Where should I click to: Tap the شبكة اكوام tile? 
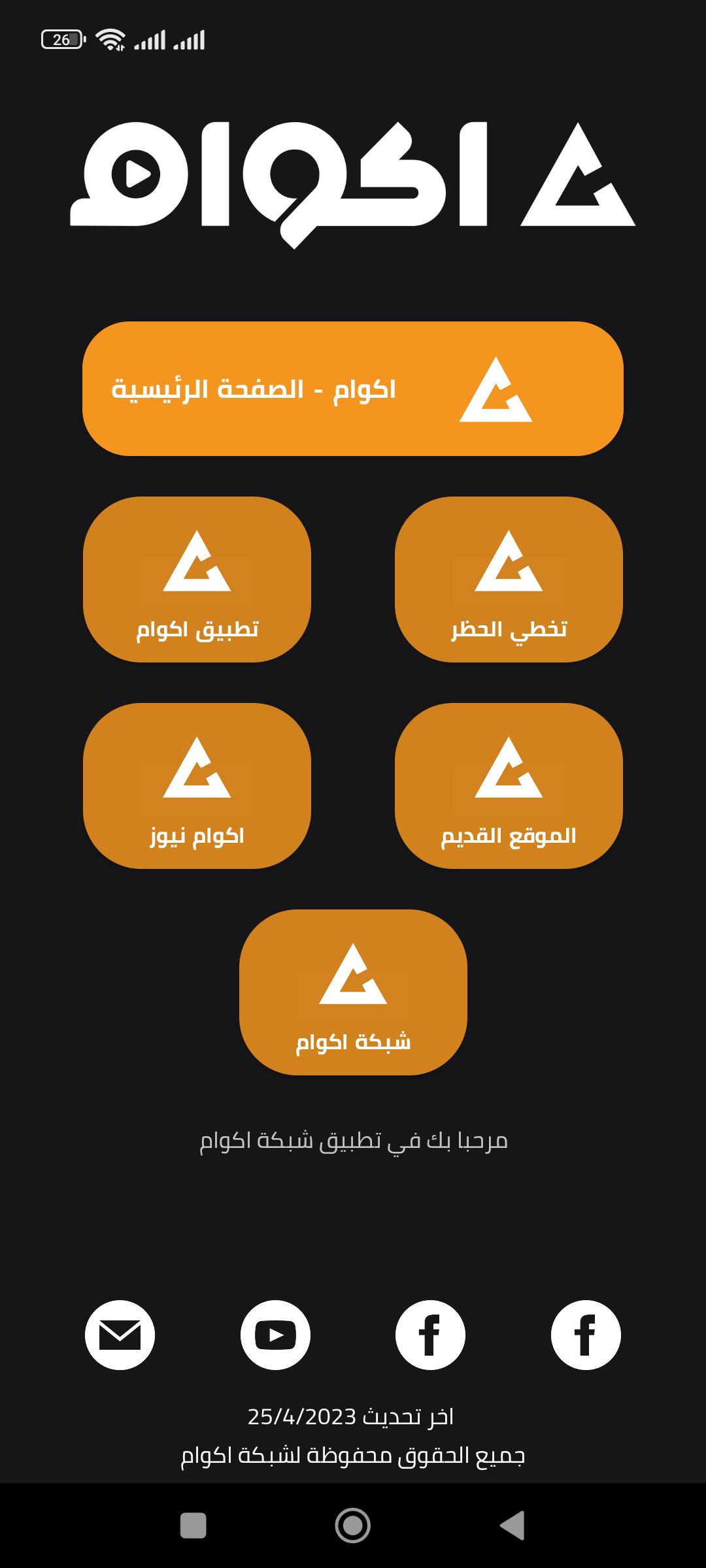point(353,992)
